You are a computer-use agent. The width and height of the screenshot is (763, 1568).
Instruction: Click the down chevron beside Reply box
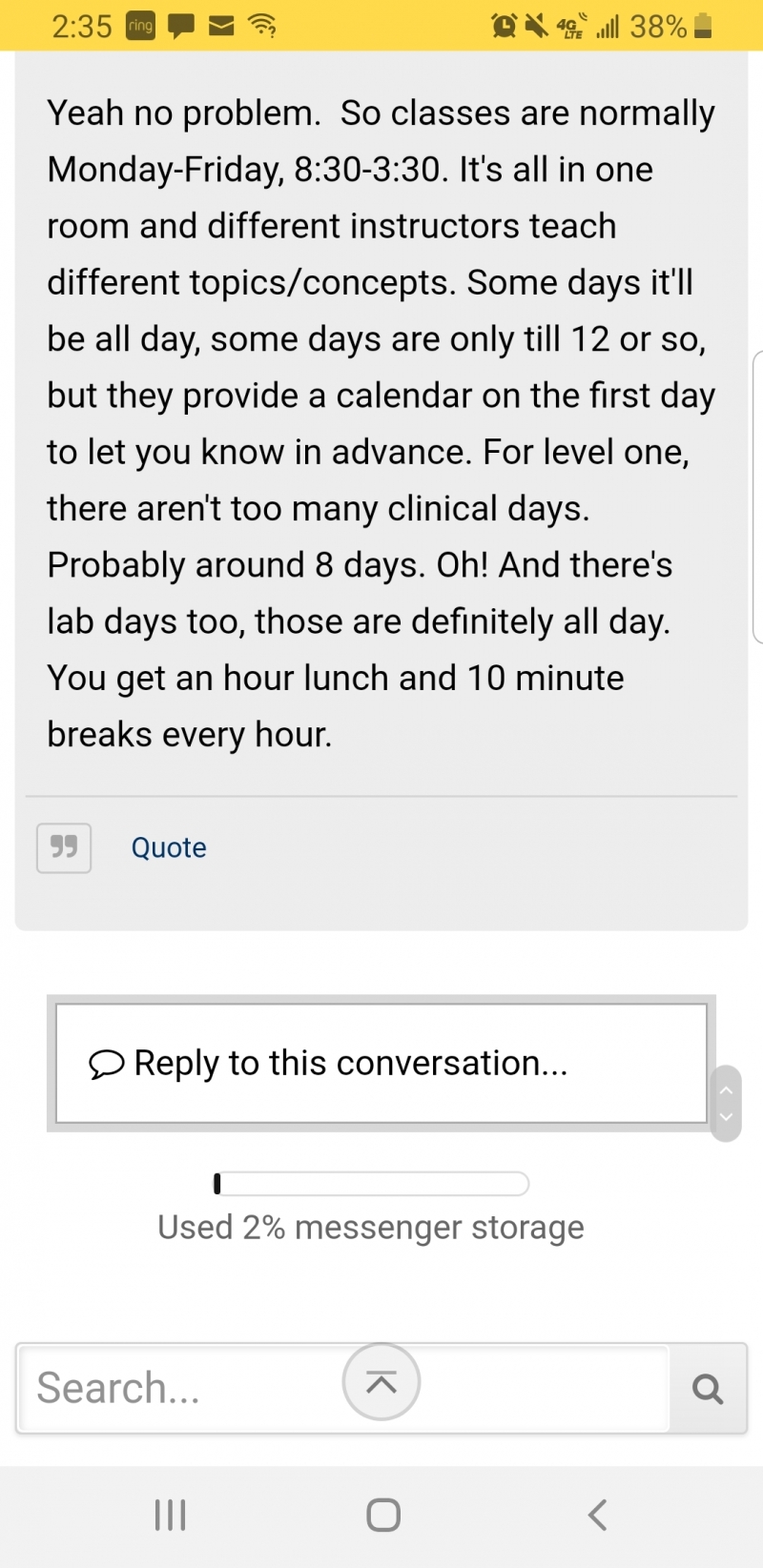coord(726,1117)
